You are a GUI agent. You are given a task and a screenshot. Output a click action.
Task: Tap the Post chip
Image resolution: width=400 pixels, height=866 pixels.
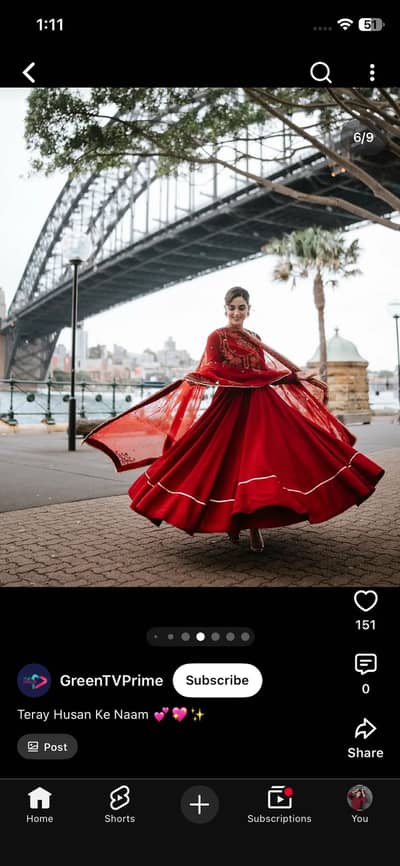coord(48,747)
